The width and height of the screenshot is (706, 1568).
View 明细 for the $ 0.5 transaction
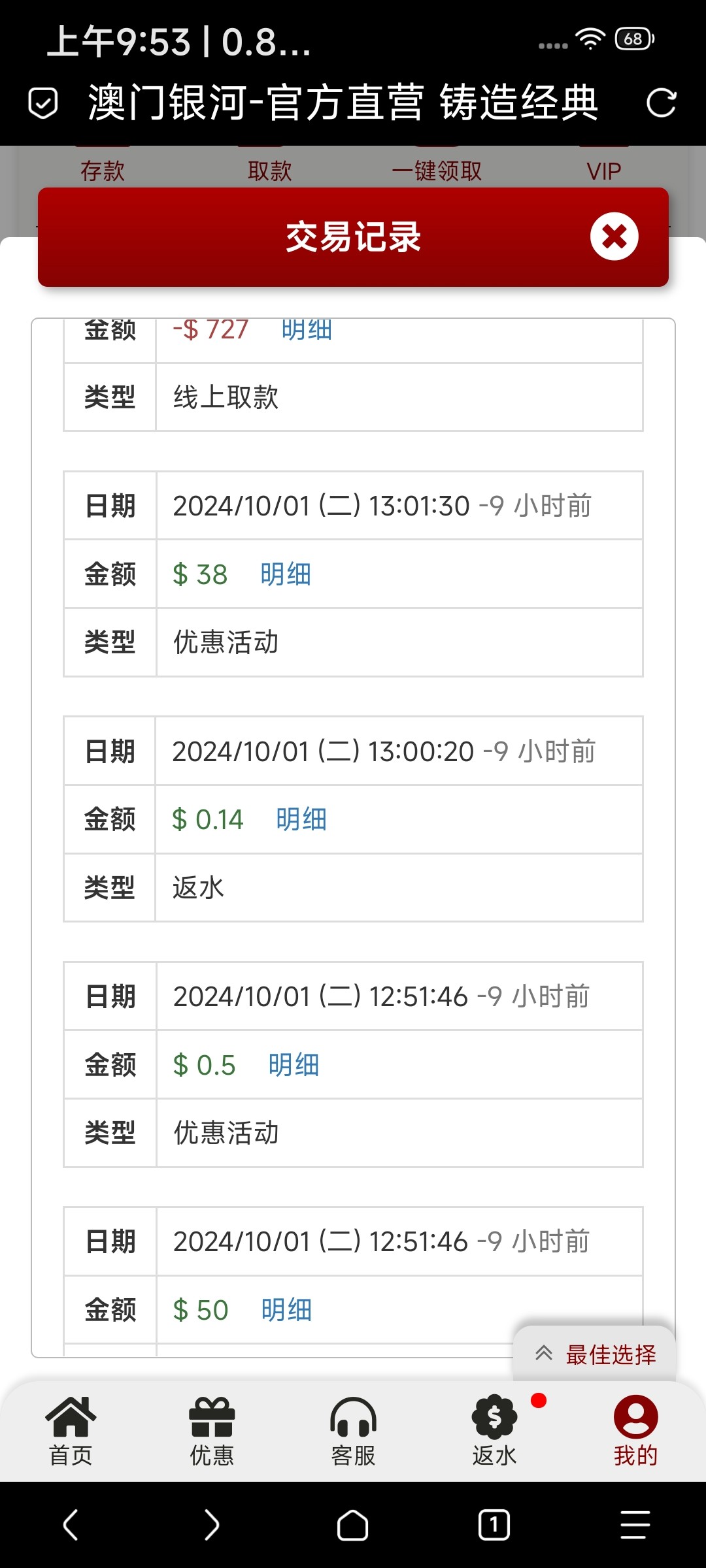click(294, 1065)
